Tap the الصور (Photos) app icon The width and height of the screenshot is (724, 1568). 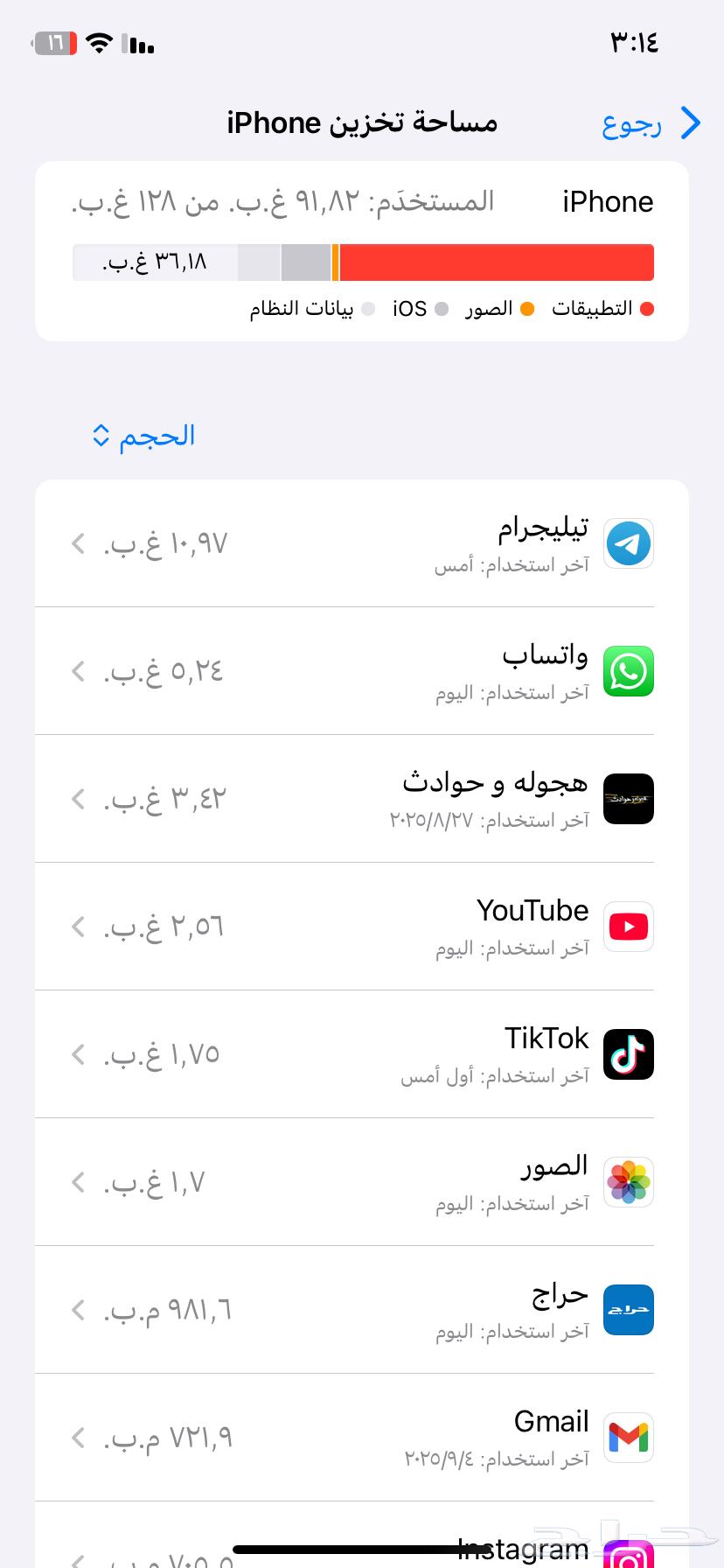click(628, 1182)
